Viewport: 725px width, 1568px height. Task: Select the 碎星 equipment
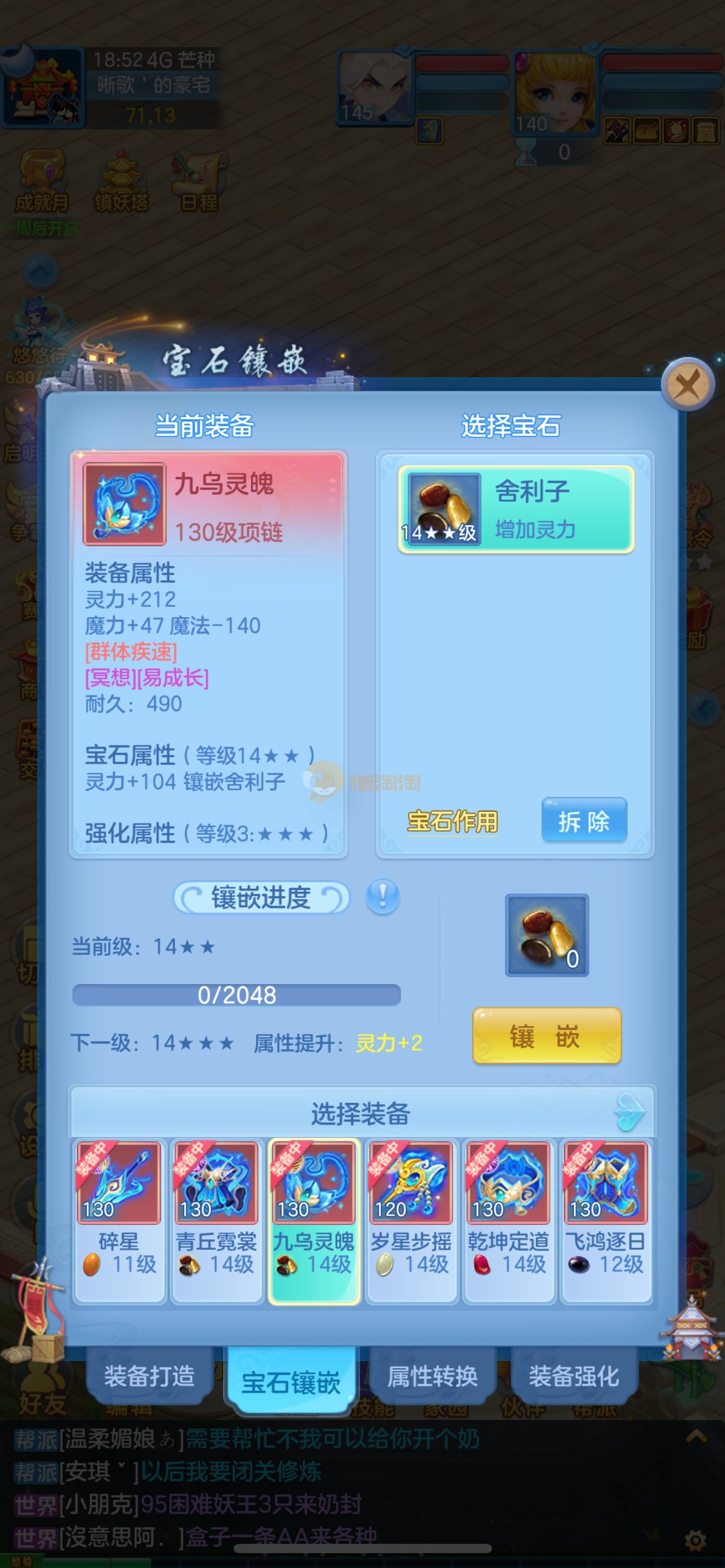pos(118,1219)
